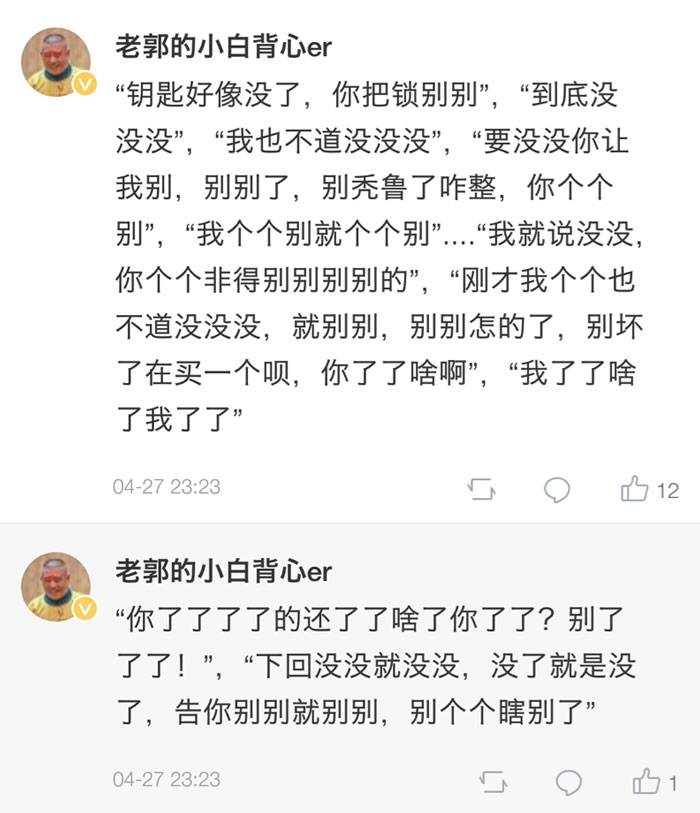Open the avatar beside the “钥匙好像没了” comment
This screenshot has height=813, width=700.
[57, 62]
